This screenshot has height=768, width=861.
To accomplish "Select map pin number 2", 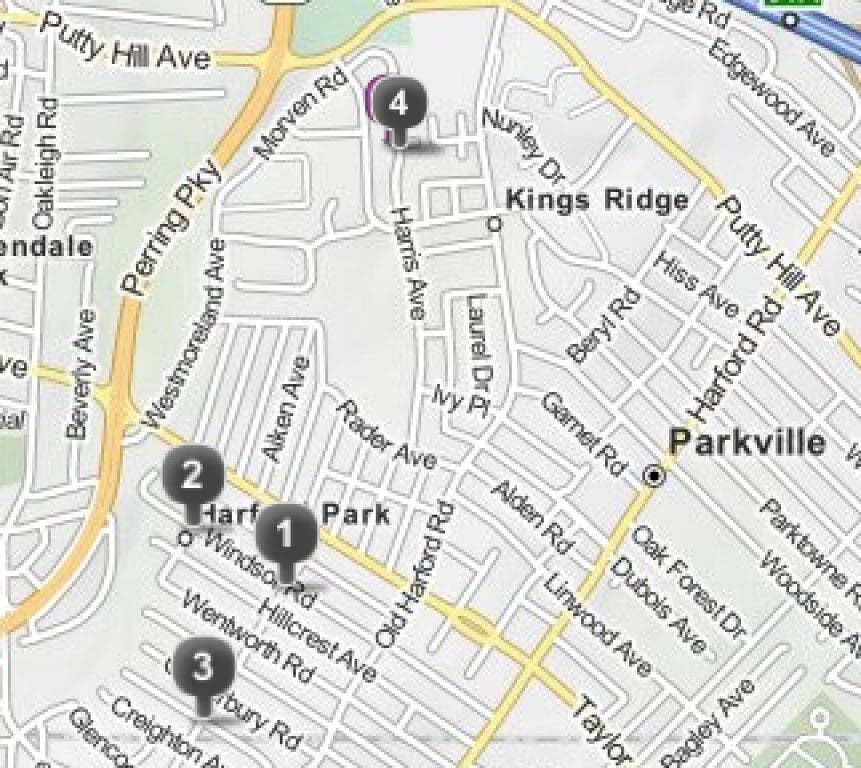I will click(x=192, y=475).
